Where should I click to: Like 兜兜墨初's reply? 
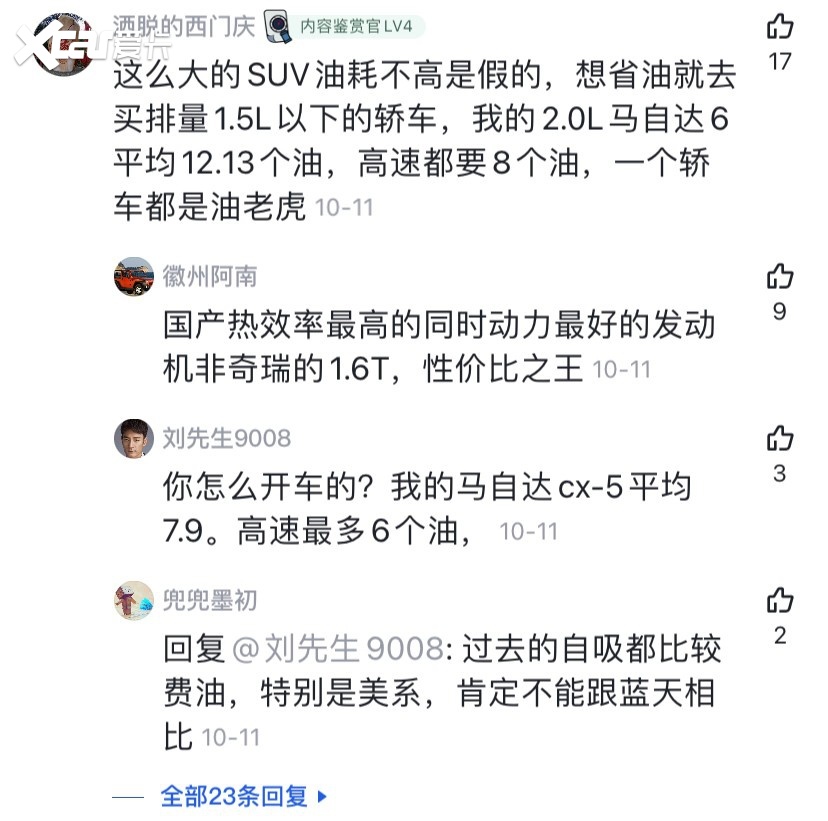point(780,600)
